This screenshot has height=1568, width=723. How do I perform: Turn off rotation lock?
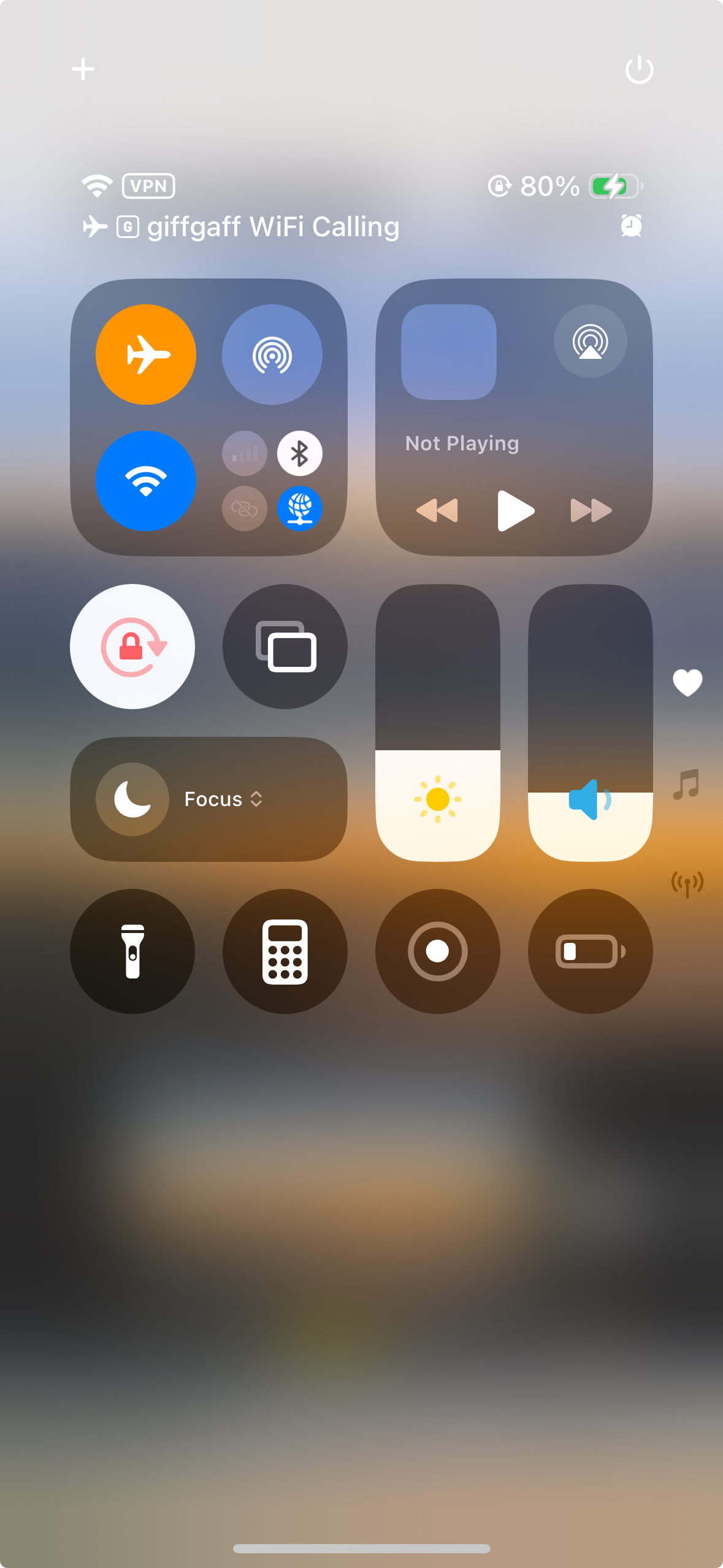coord(132,647)
